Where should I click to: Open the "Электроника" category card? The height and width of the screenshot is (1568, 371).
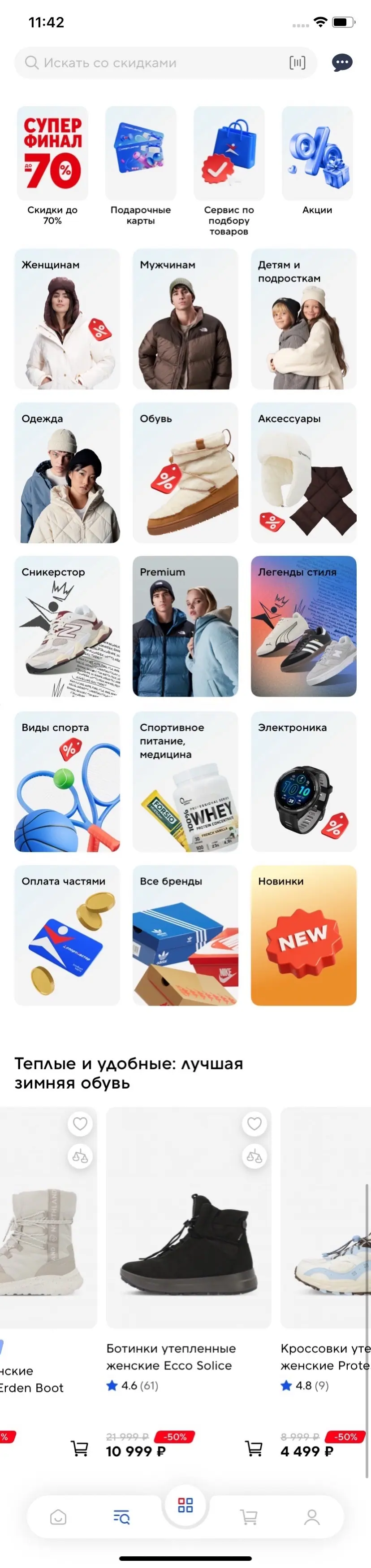[303, 781]
